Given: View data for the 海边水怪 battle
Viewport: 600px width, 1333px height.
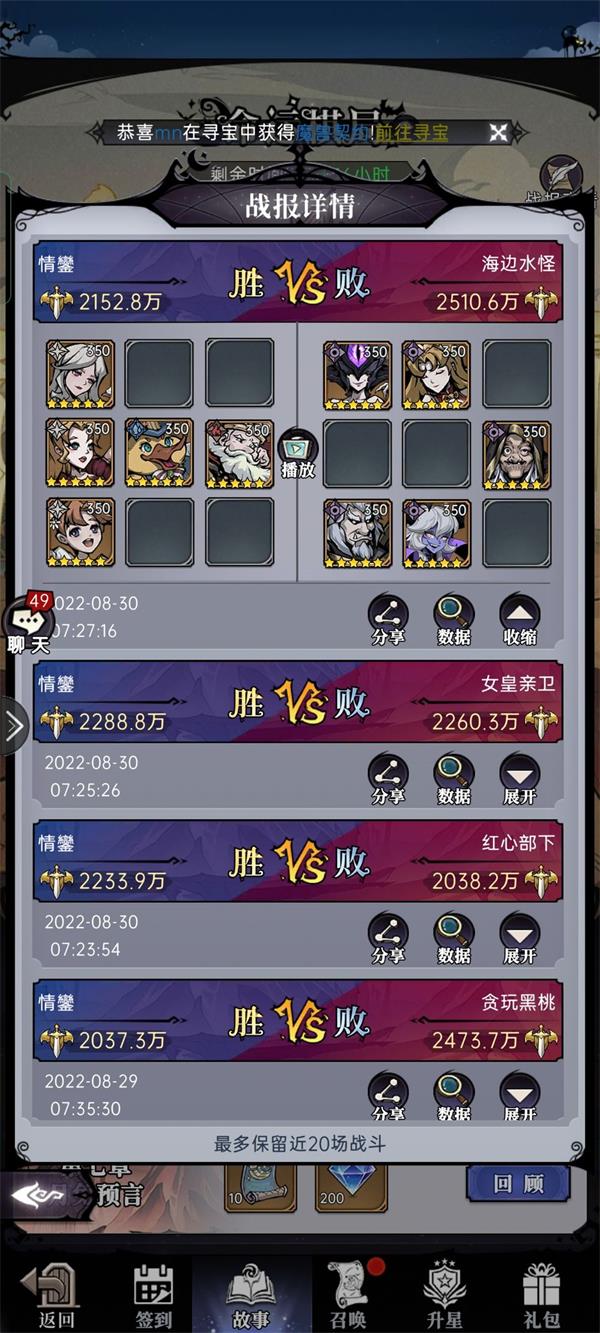Looking at the screenshot, I should (x=453, y=618).
